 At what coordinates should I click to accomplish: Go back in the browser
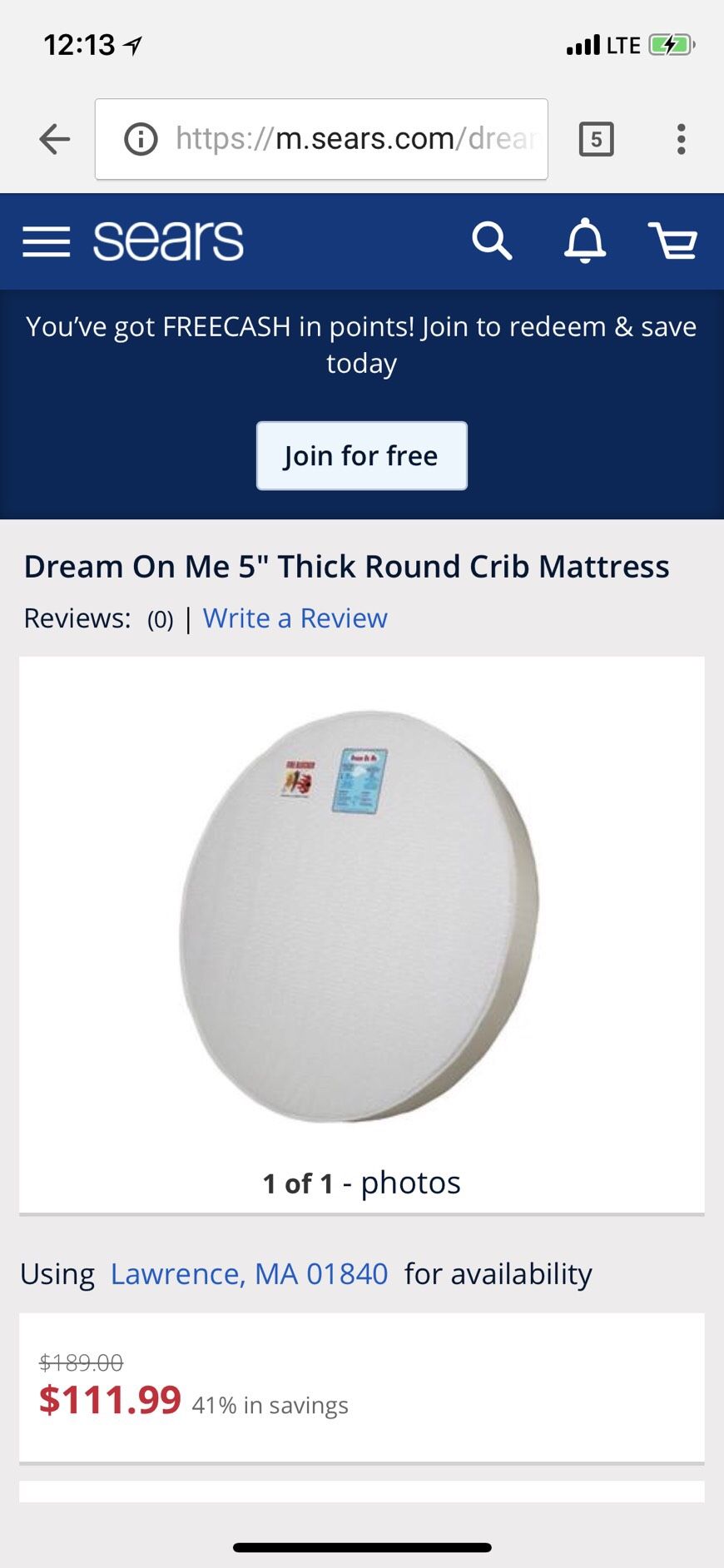click(x=55, y=139)
